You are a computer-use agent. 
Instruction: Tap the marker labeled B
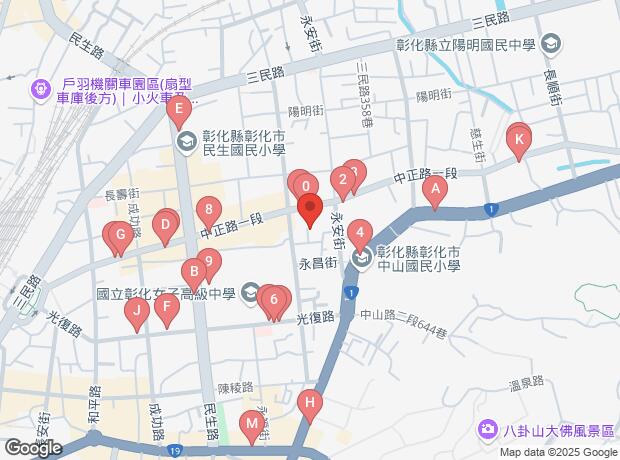point(193,270)
